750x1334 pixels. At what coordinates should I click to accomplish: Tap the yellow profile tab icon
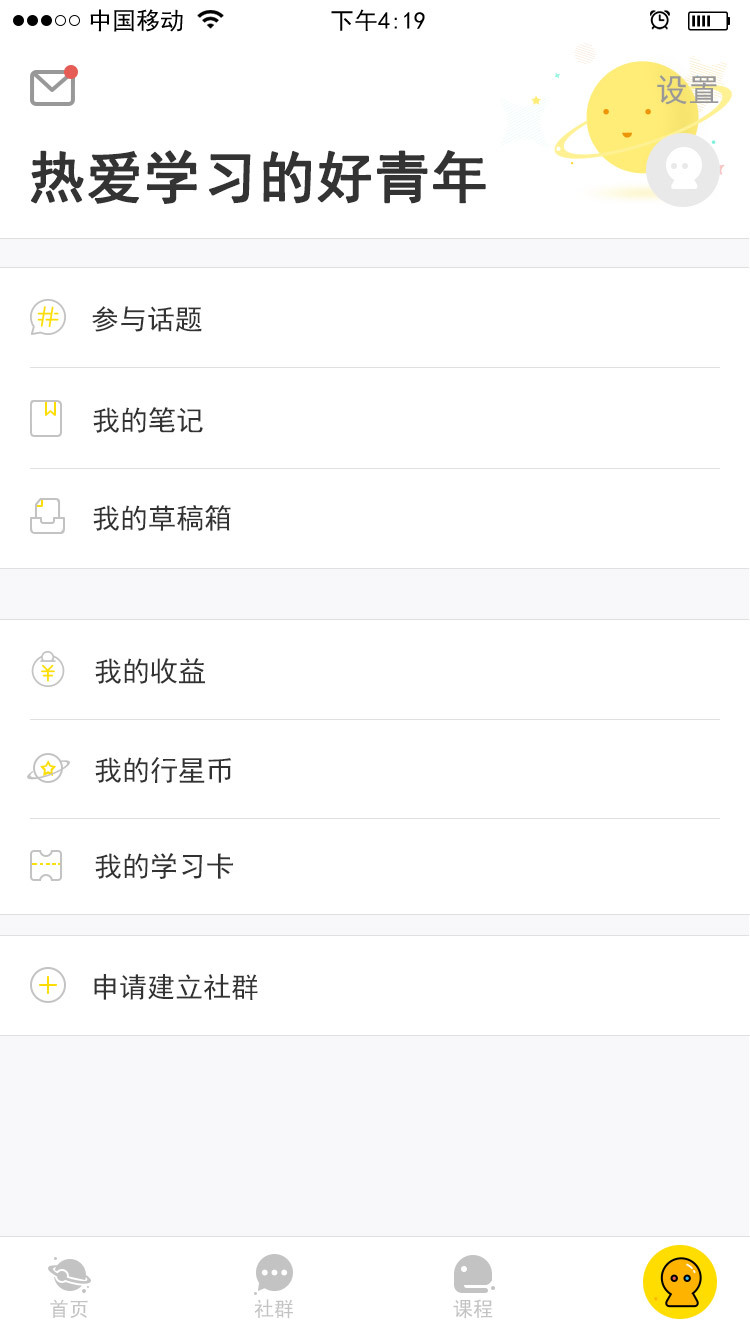tap(680, 1282)
